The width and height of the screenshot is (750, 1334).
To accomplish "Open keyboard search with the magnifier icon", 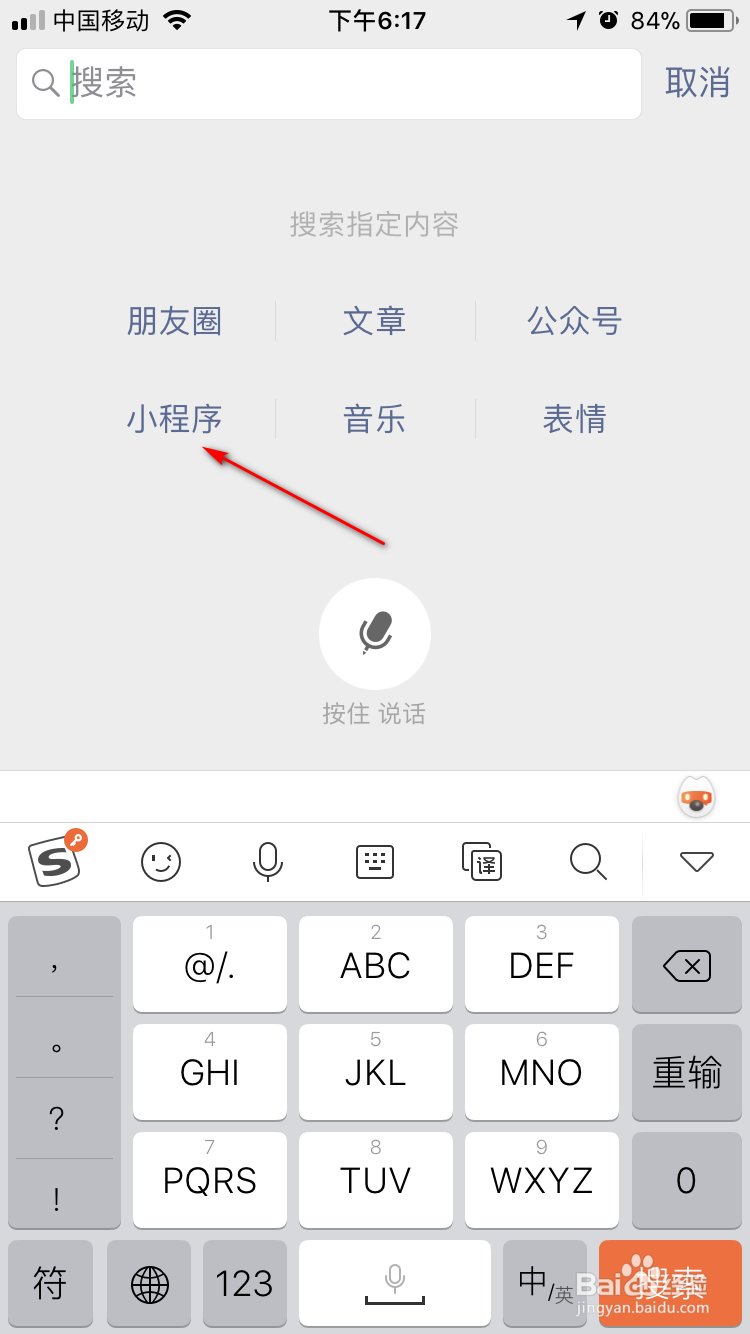I will [588, 861].
